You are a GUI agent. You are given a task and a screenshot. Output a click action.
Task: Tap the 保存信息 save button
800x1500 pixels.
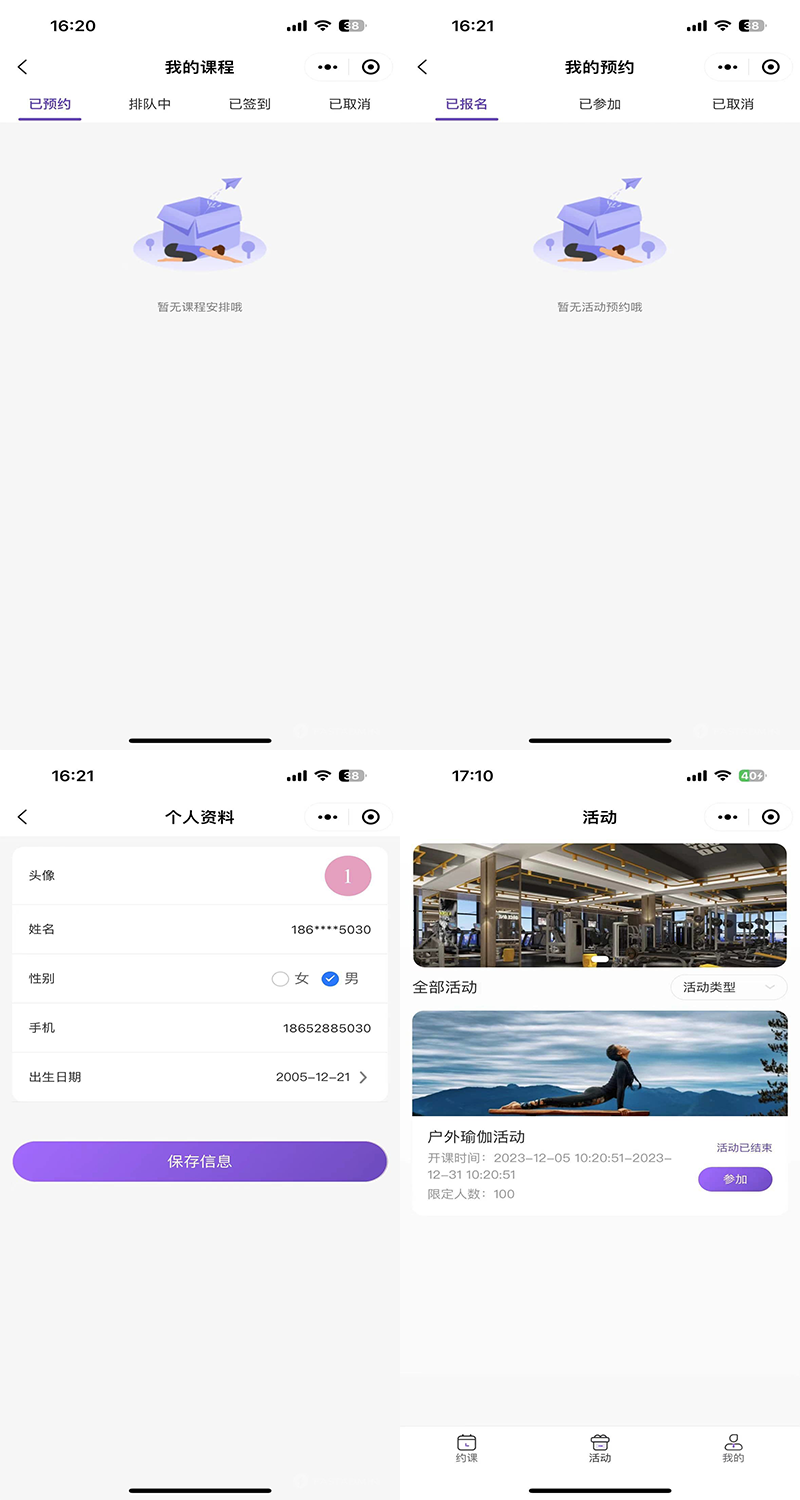coord(199,1161)
